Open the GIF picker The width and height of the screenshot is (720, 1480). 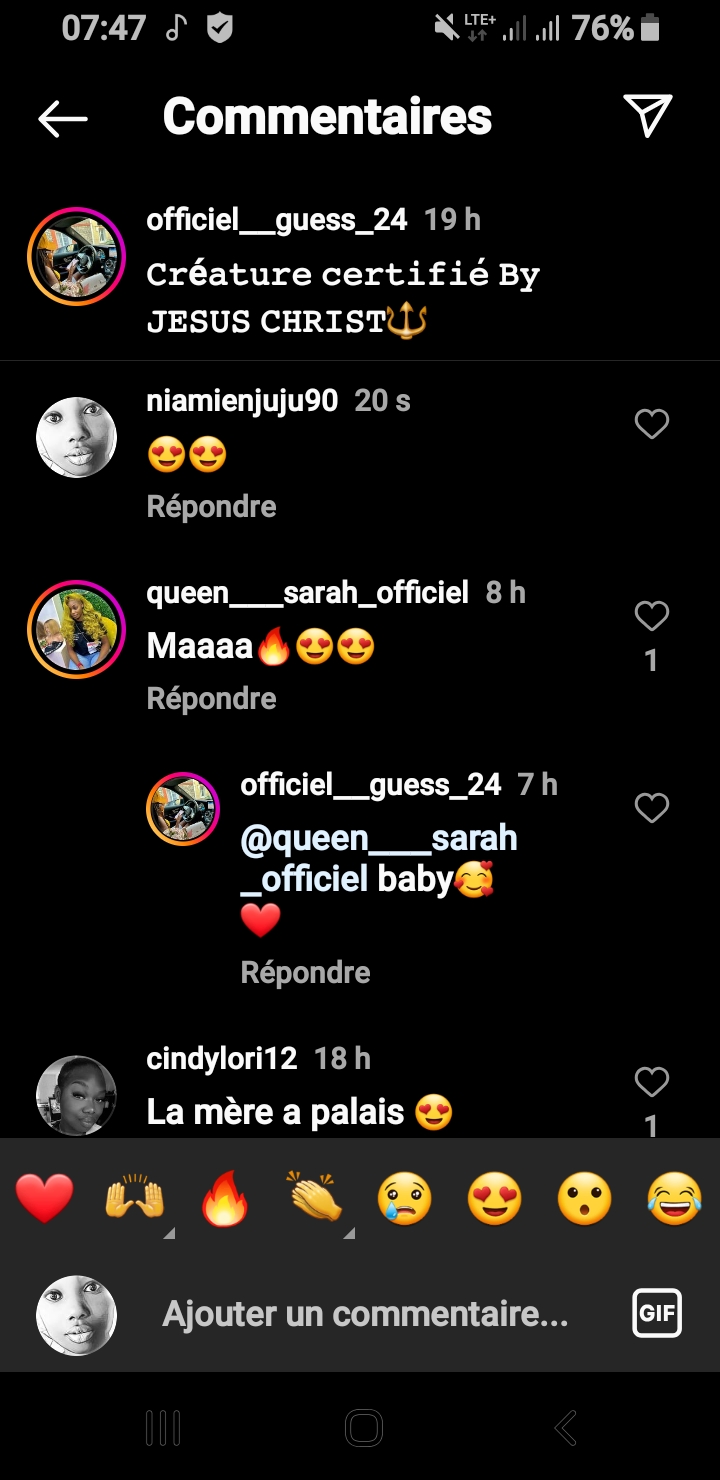(x=657, y=1314)
